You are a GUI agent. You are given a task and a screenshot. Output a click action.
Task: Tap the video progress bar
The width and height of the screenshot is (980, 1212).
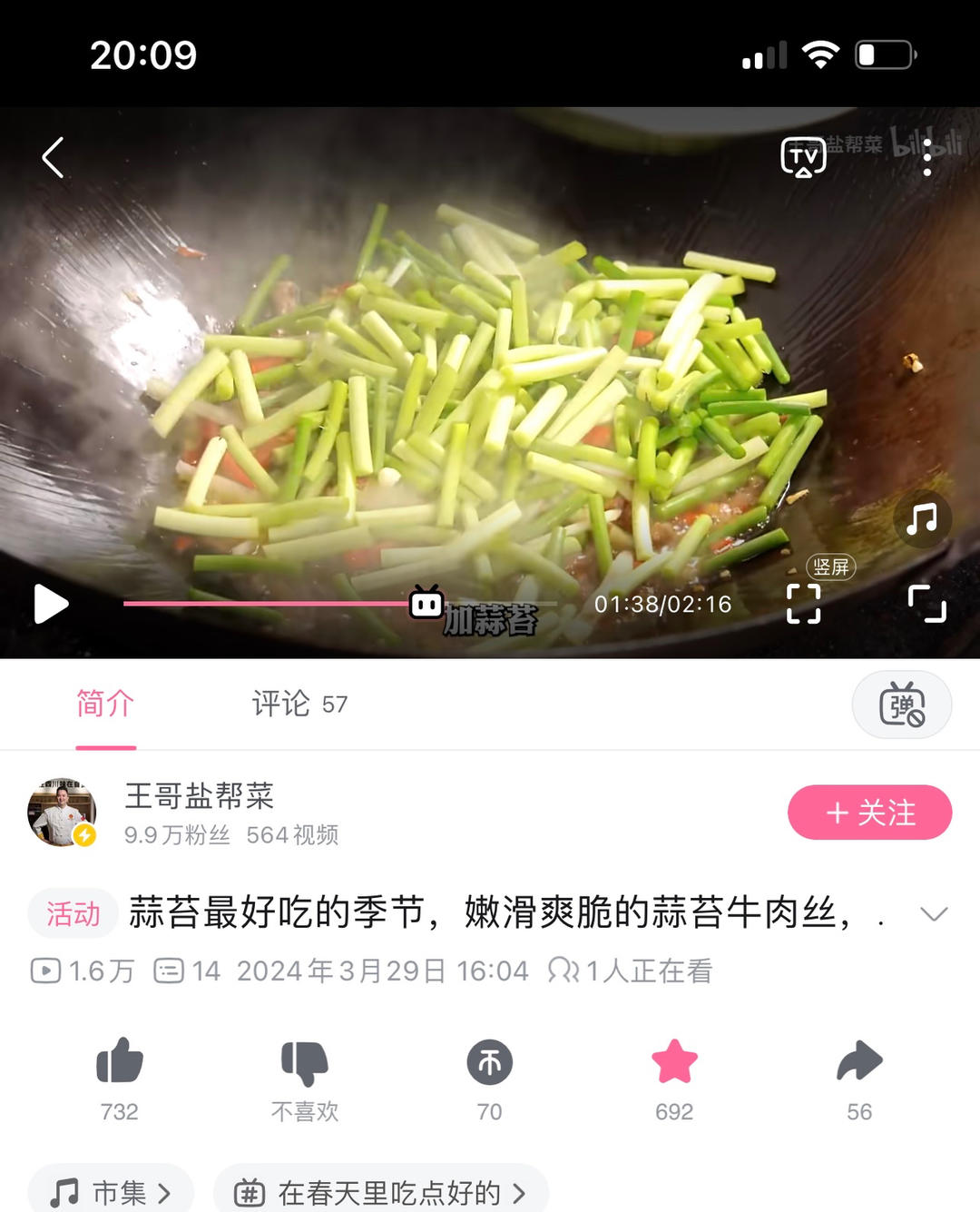pyautogui.click(x=272, y=603)
